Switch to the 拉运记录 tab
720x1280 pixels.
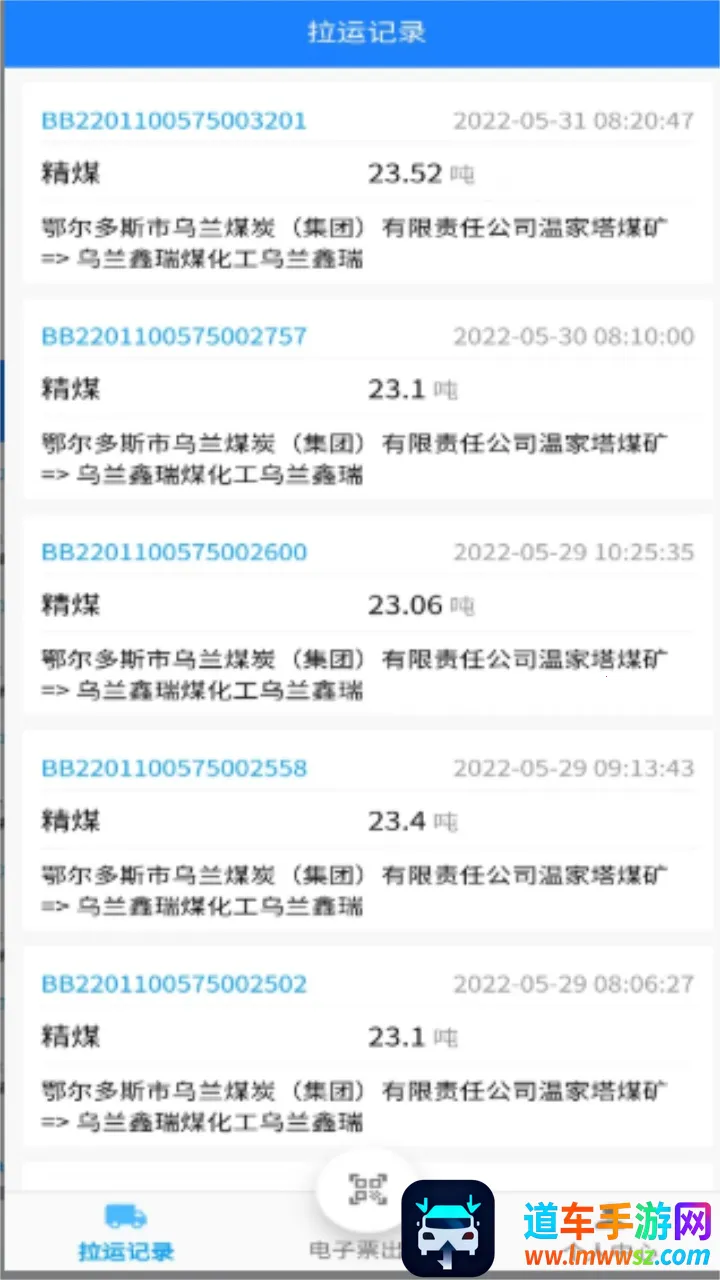click(126, 1232)
